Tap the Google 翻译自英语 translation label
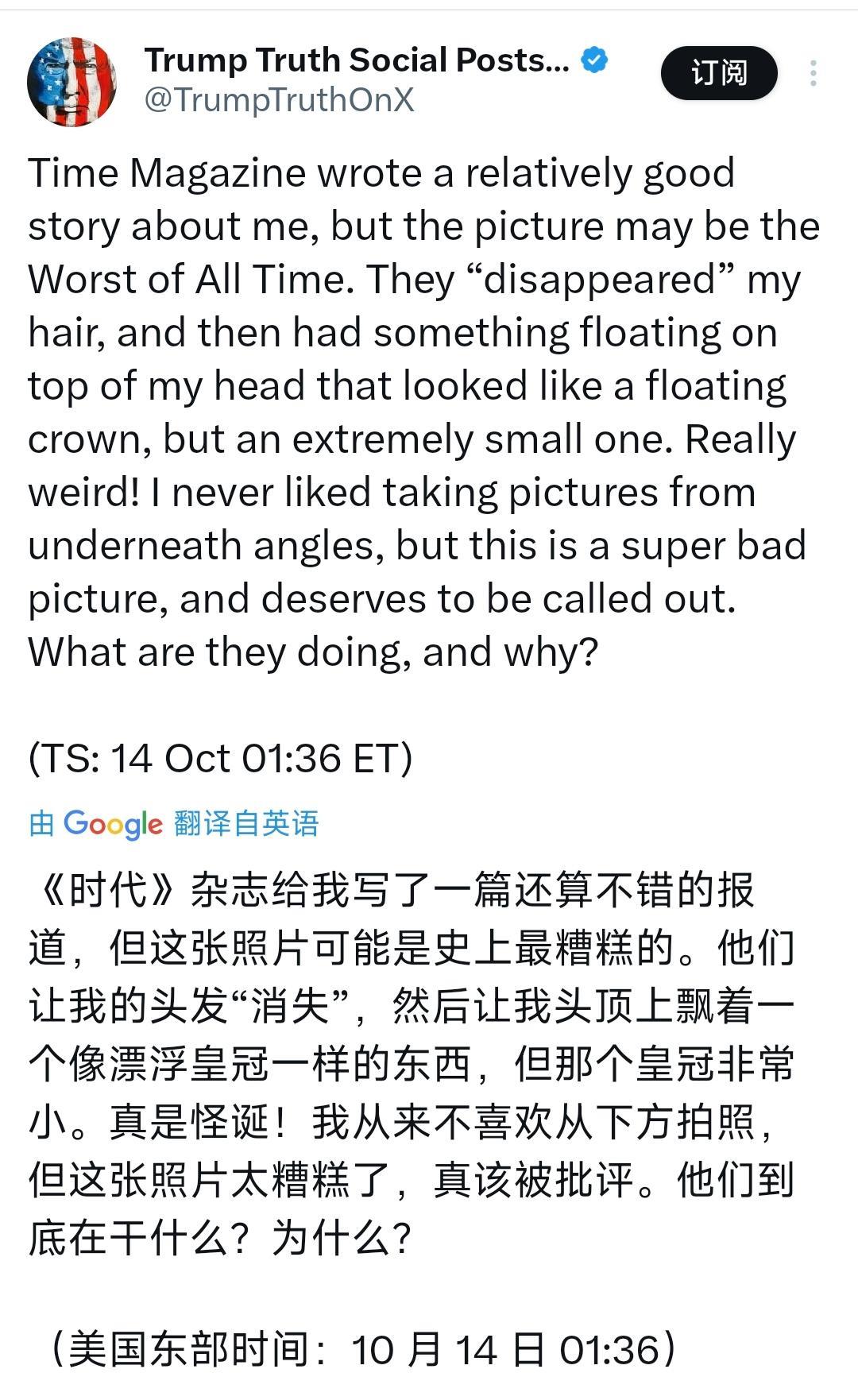Viewport: 858px width, 1400px height. coord(174,824)
